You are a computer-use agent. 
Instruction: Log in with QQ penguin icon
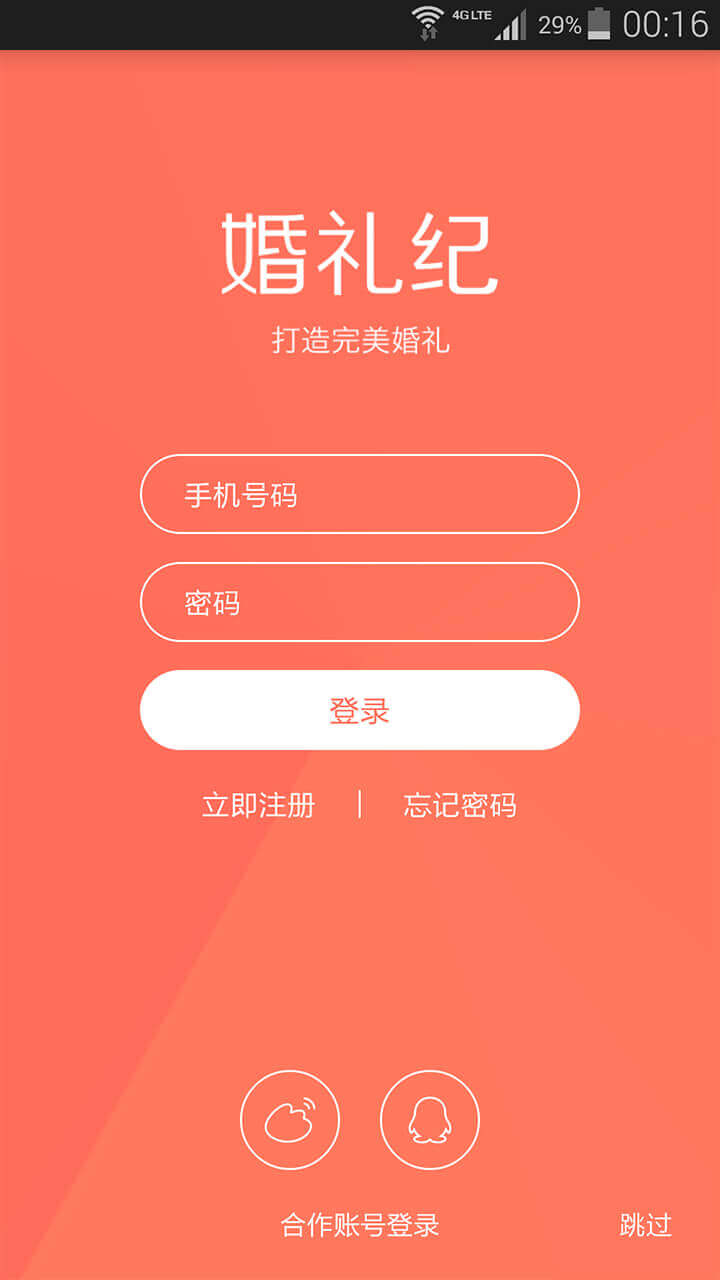point(430,1120)
